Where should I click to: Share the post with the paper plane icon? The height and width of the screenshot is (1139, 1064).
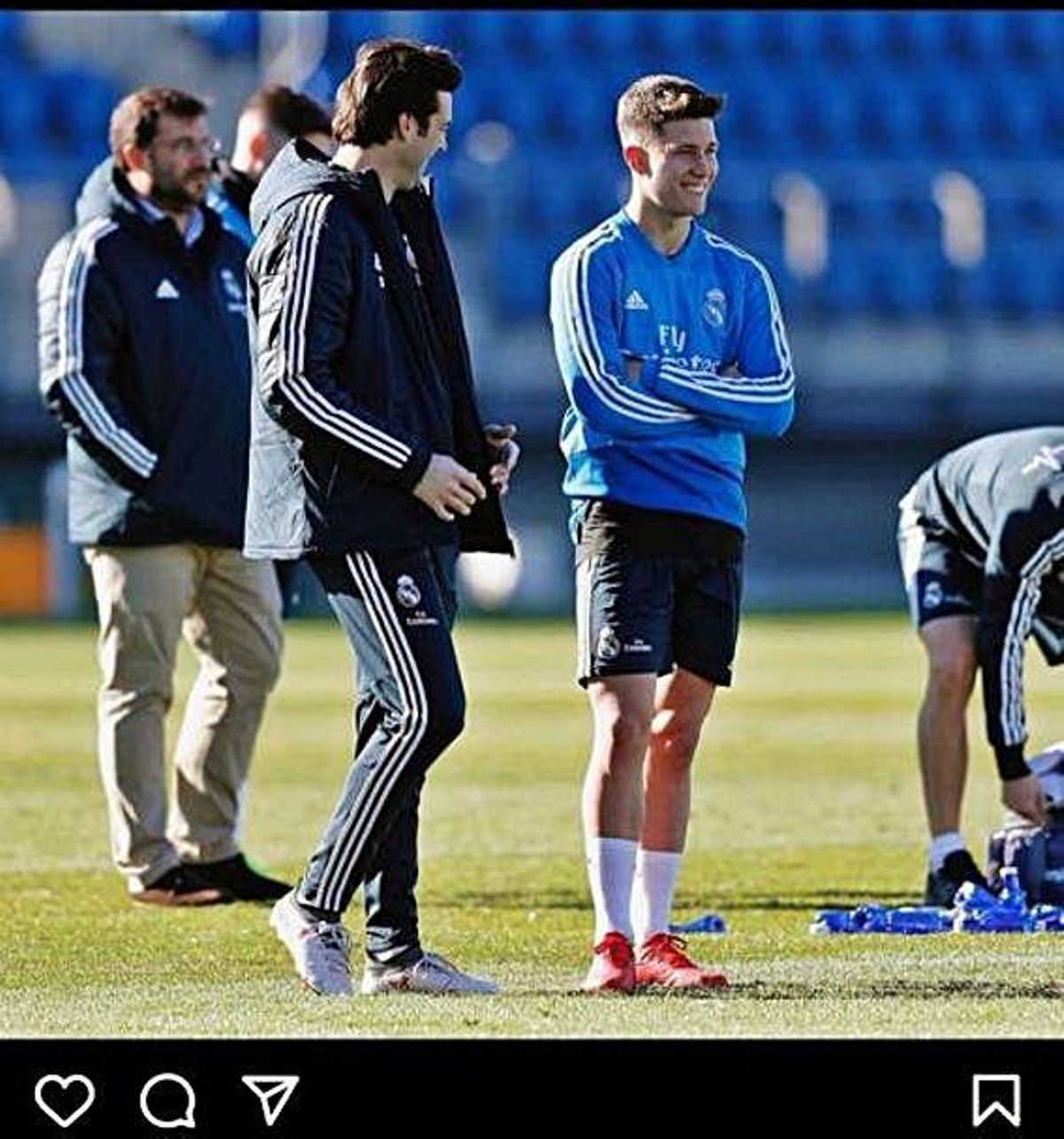coord(270,1099)
